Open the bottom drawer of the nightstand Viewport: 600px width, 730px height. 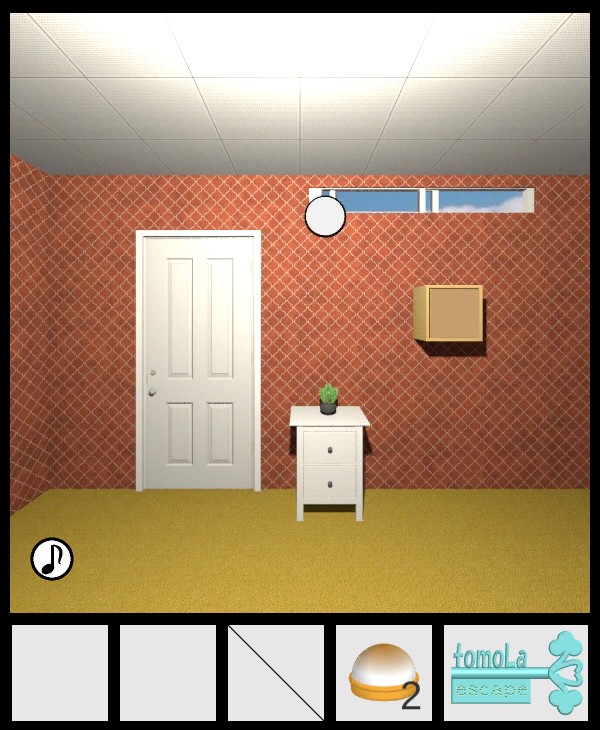click(329, 483)
